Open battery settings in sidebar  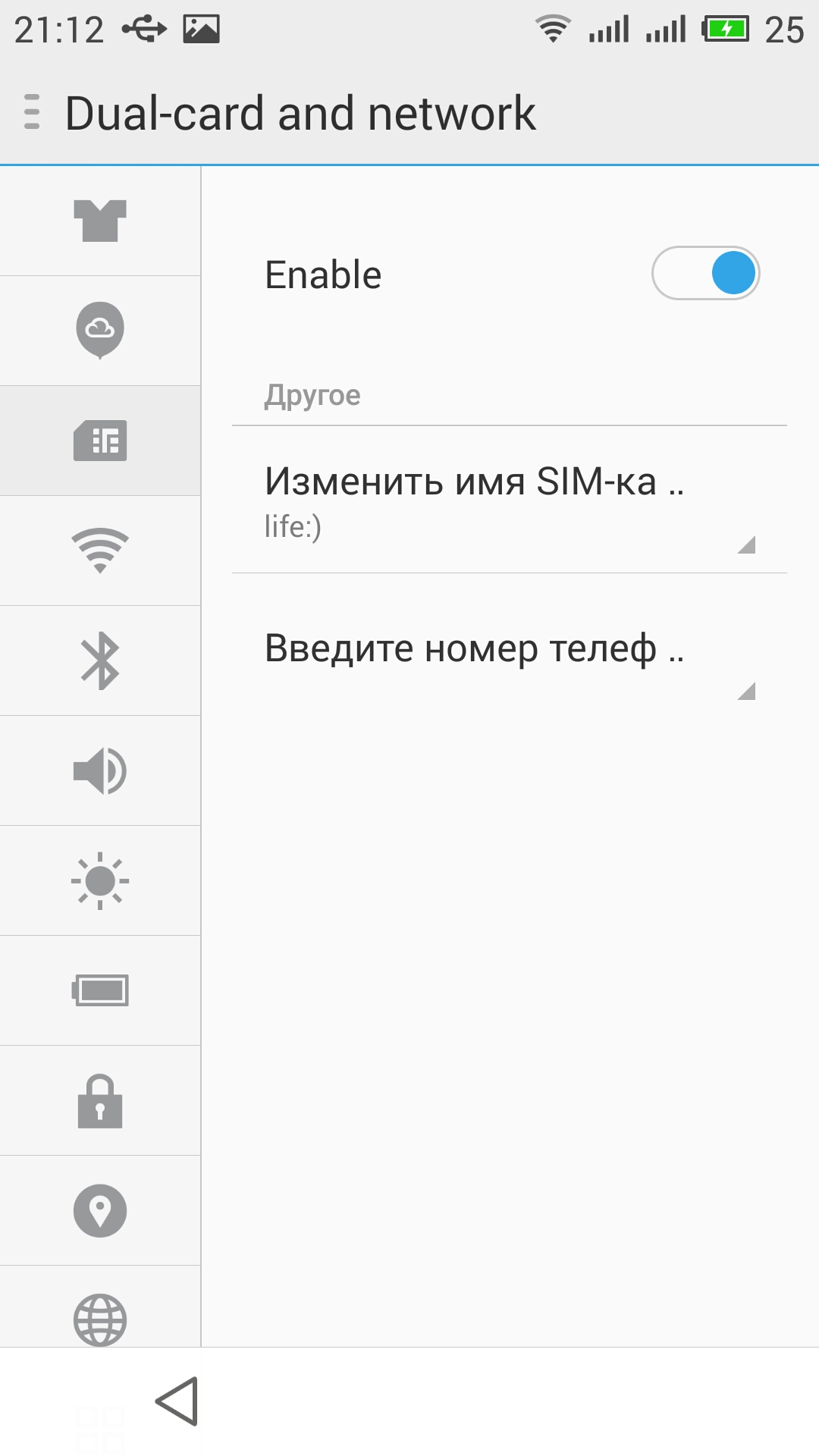click(100, 990)
